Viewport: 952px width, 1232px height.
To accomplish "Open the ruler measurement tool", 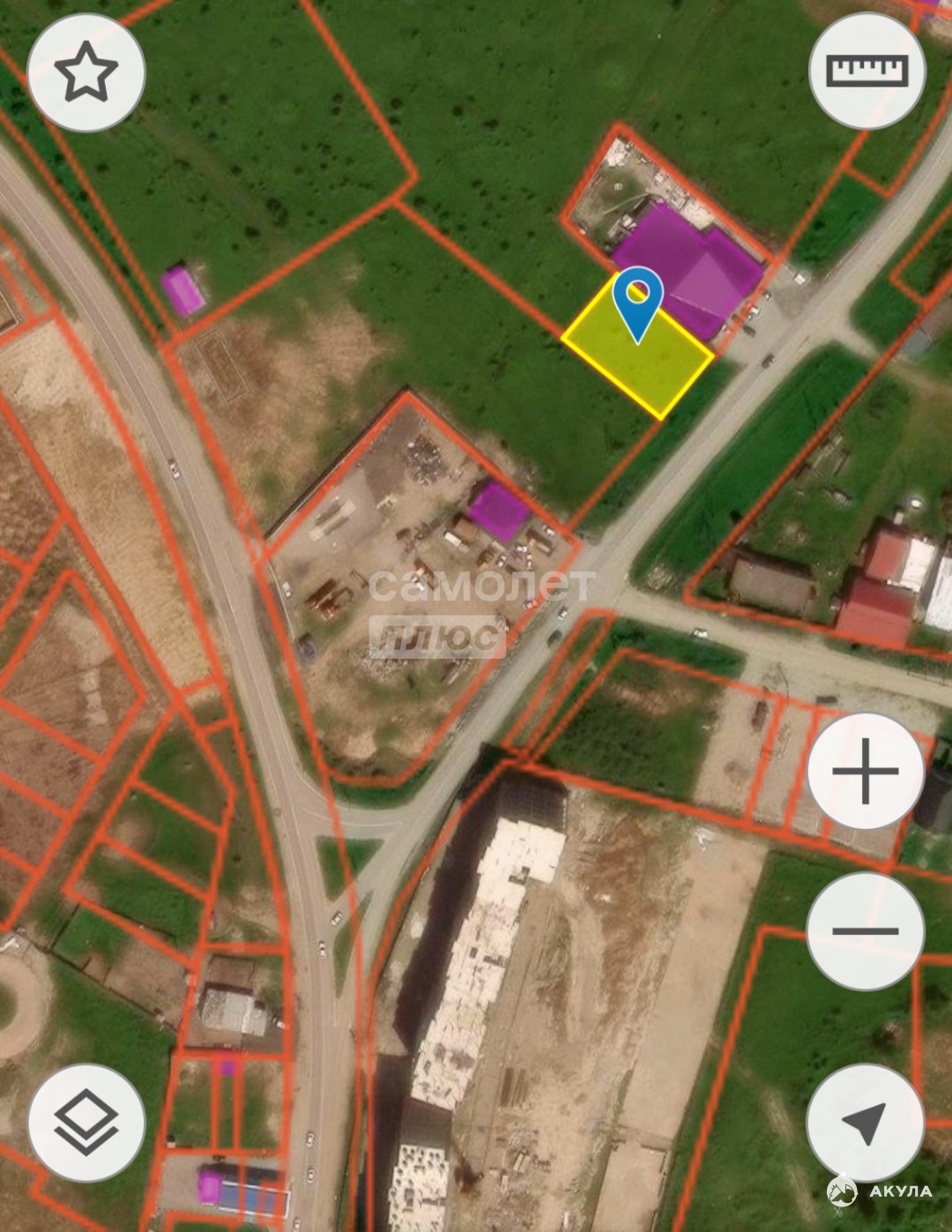I will 866,71.
